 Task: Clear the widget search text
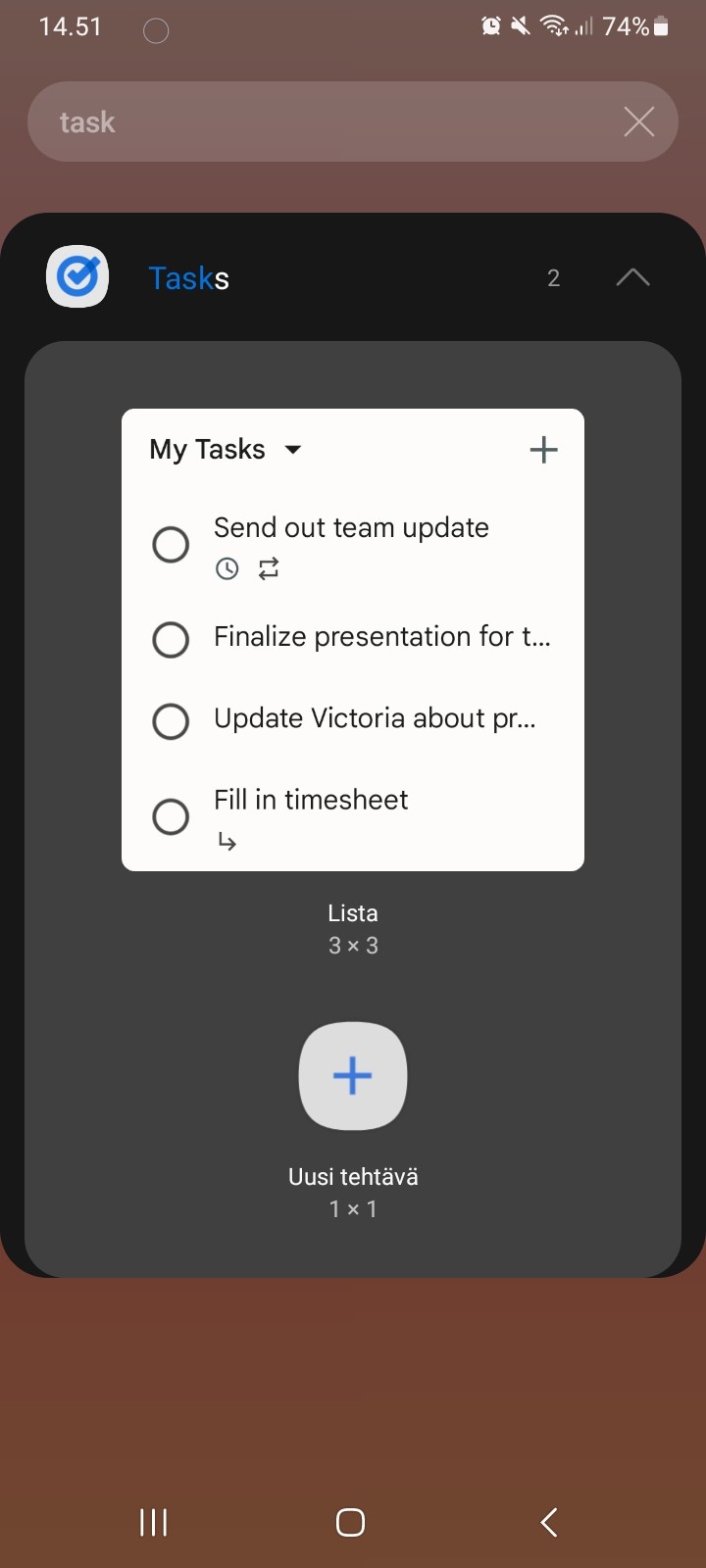point(639,122)
